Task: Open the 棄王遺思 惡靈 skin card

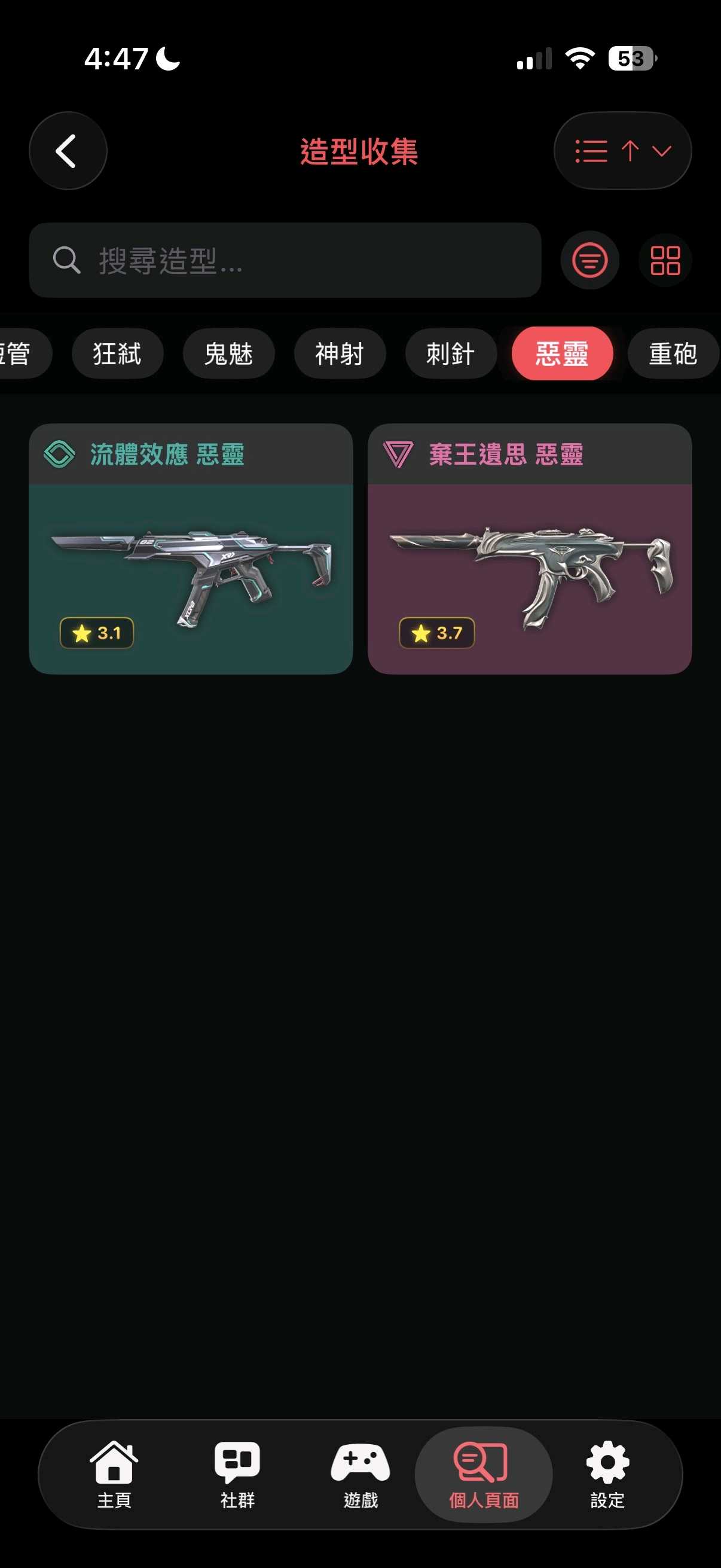Action: (529, 549)
